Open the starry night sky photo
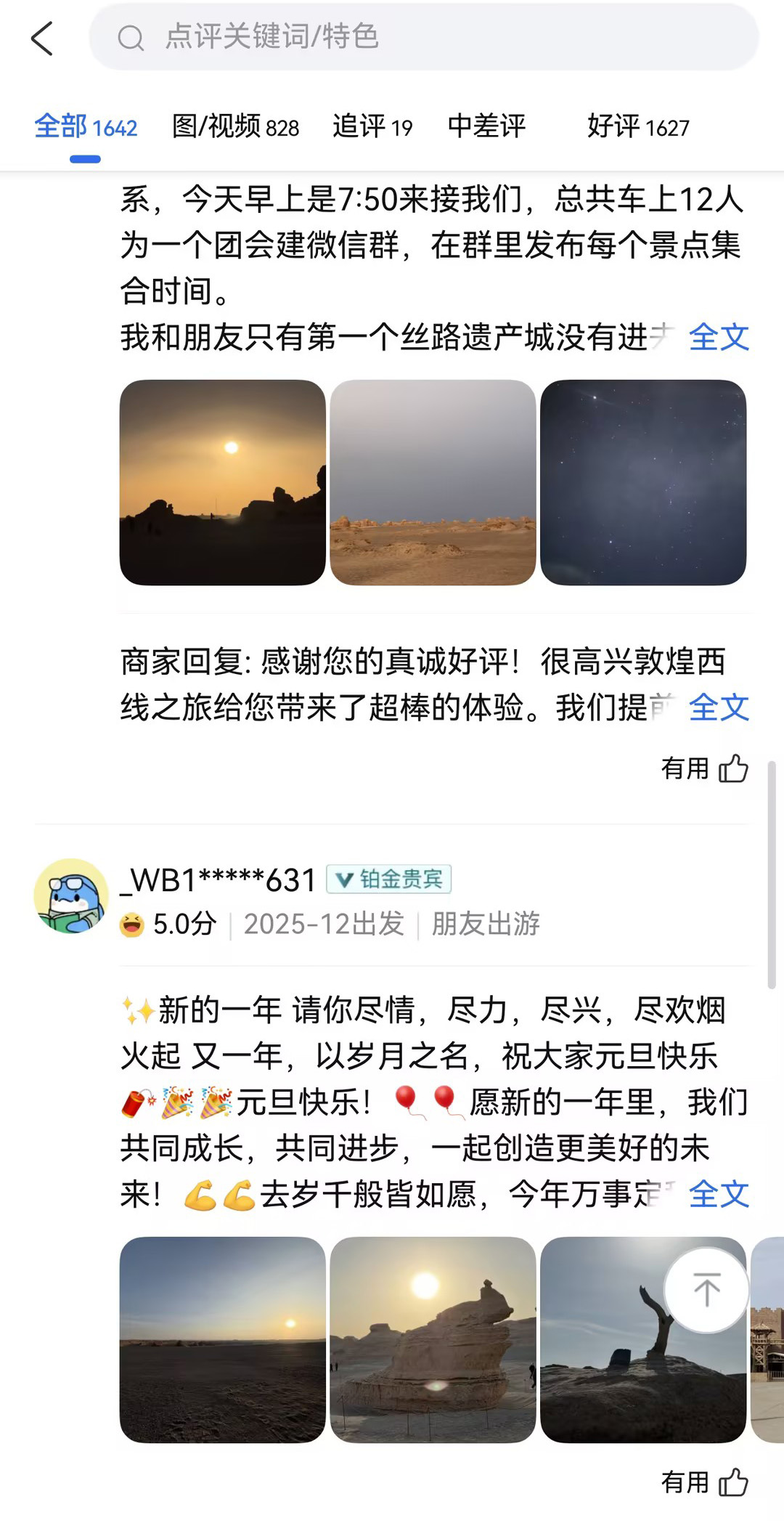This screenshot has height=1523, width=784. coord(642,482)
